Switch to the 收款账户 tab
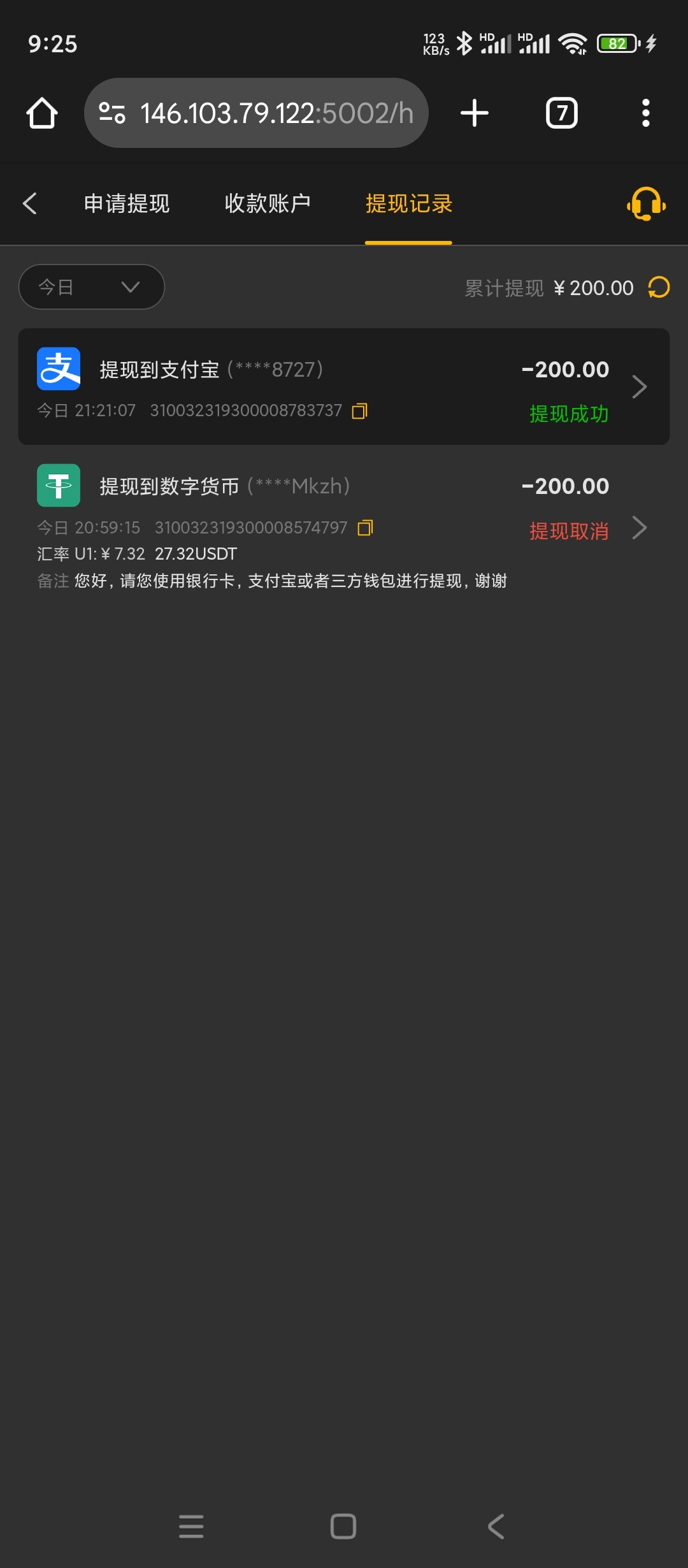 (x=268, y=204)
